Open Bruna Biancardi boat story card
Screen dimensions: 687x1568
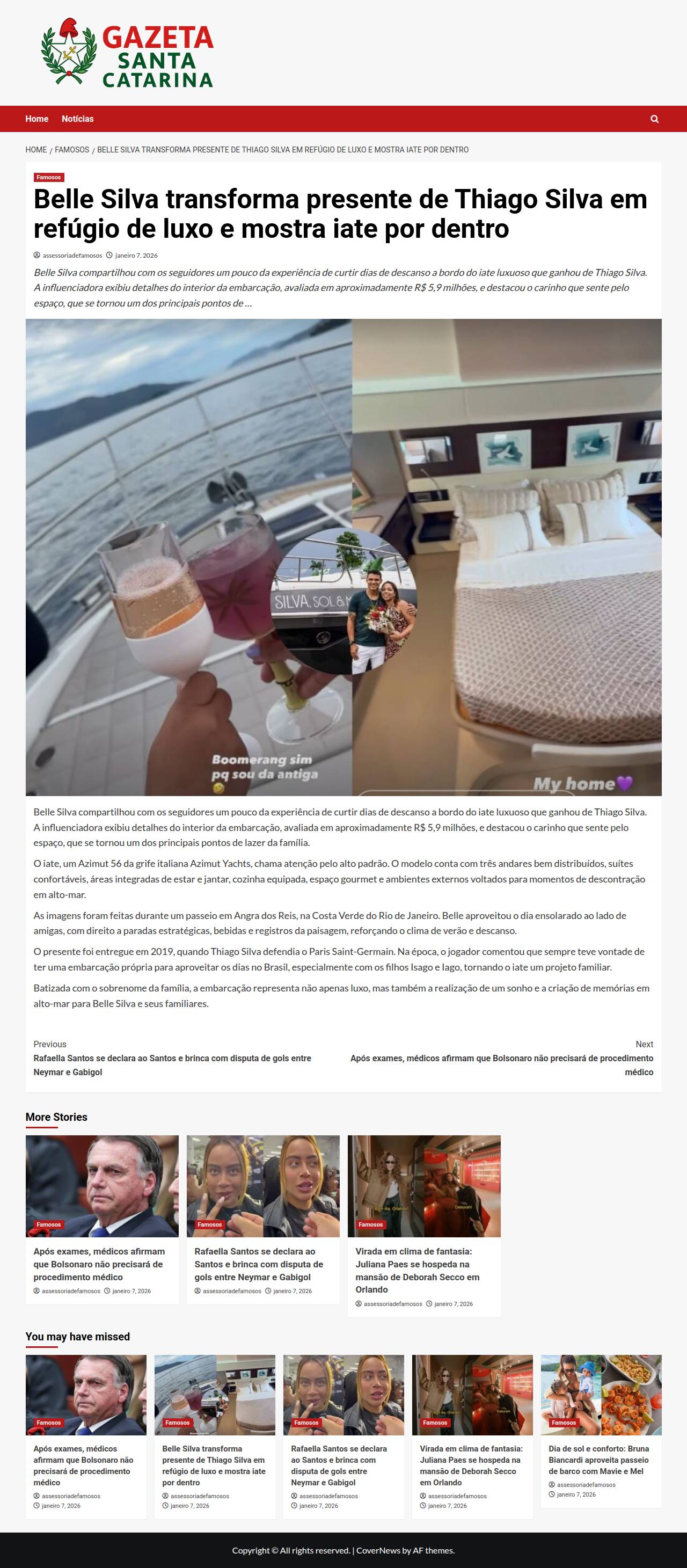[599, 1460]
